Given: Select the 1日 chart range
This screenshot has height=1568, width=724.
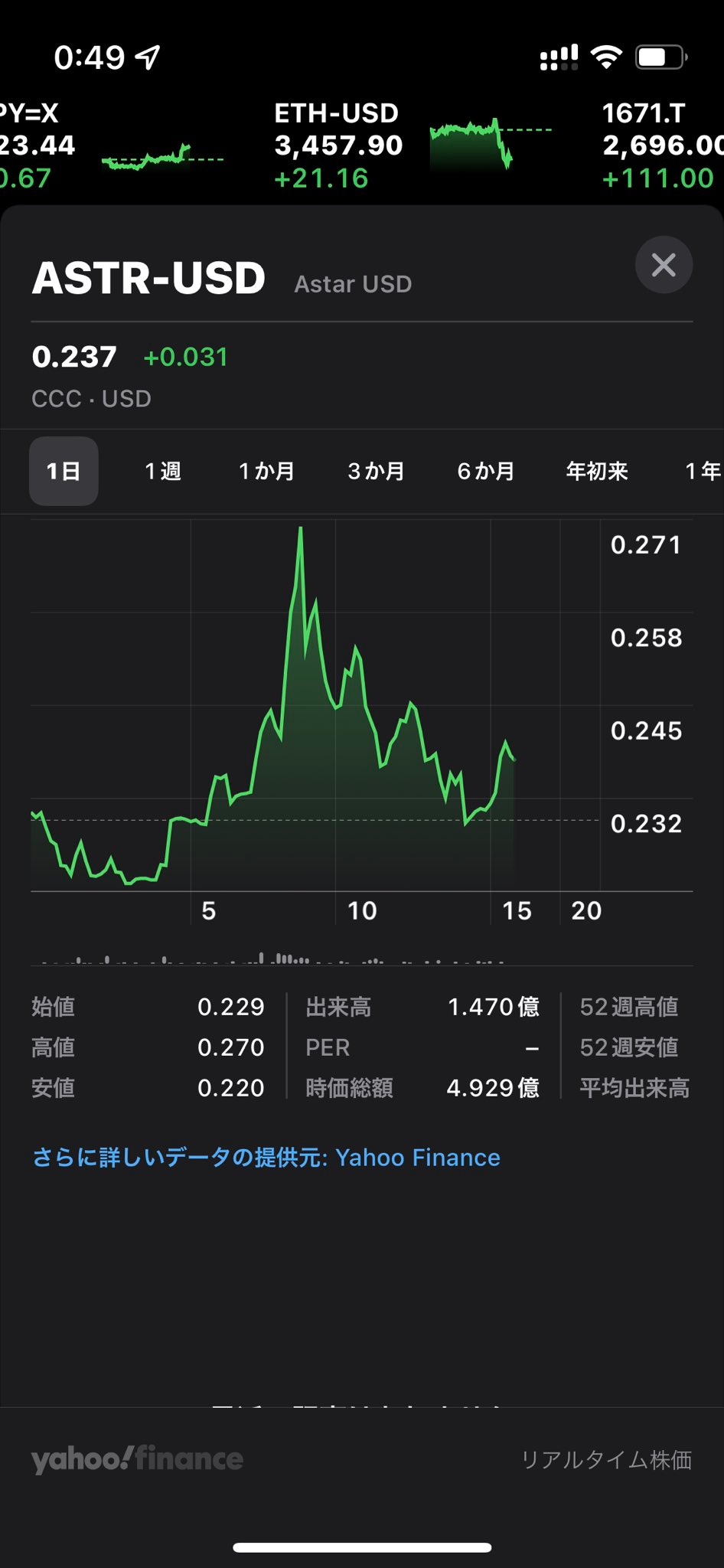Looking at the screenshot, I should point(64,471).
